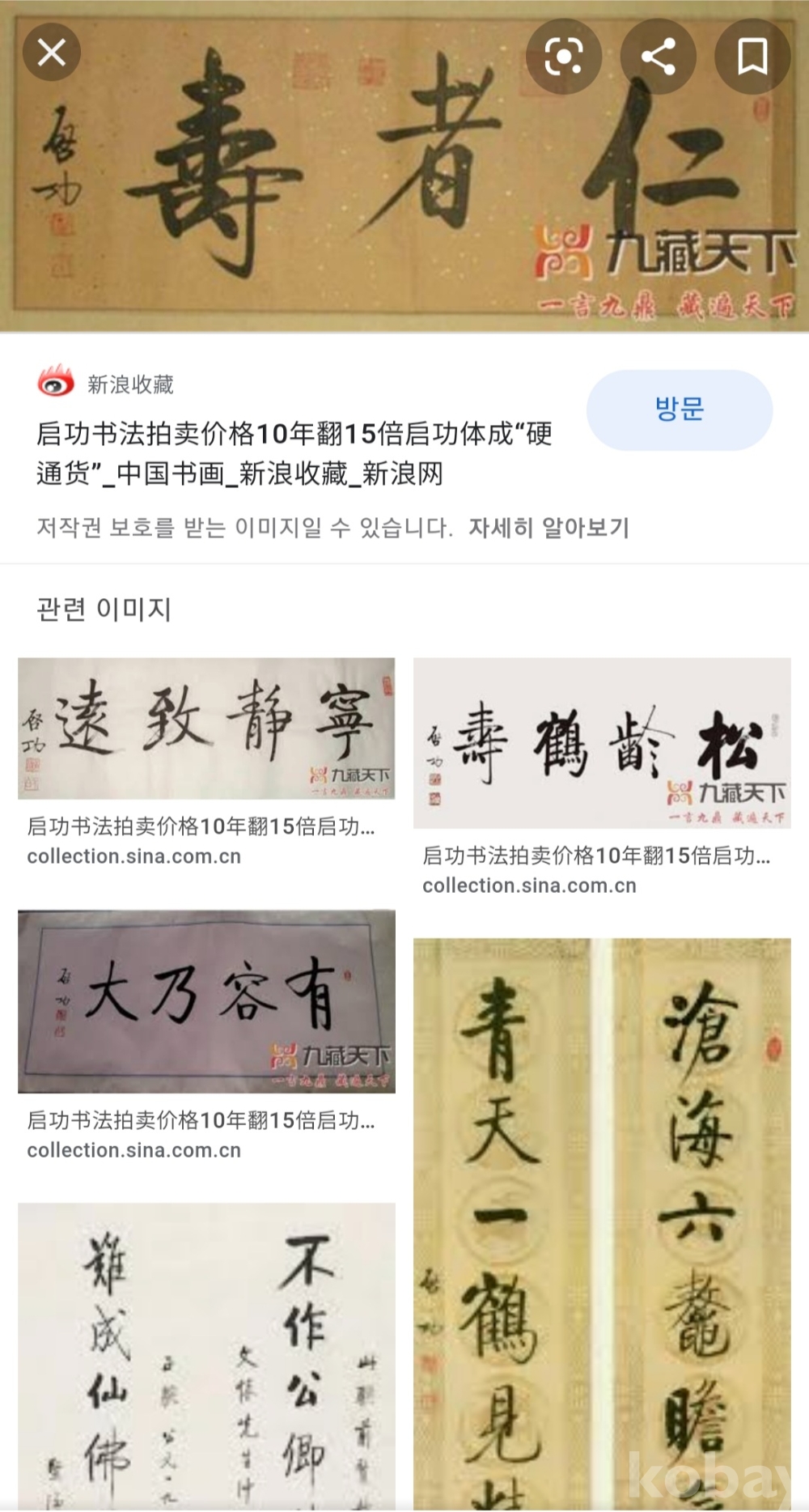Open the 有容乃大 related image
This screenshot has height=1512, width=809.
[206, 1000]
